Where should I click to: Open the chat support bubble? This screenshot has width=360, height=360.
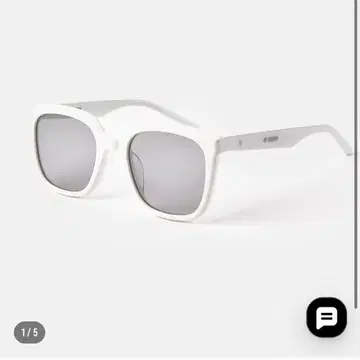326,317
